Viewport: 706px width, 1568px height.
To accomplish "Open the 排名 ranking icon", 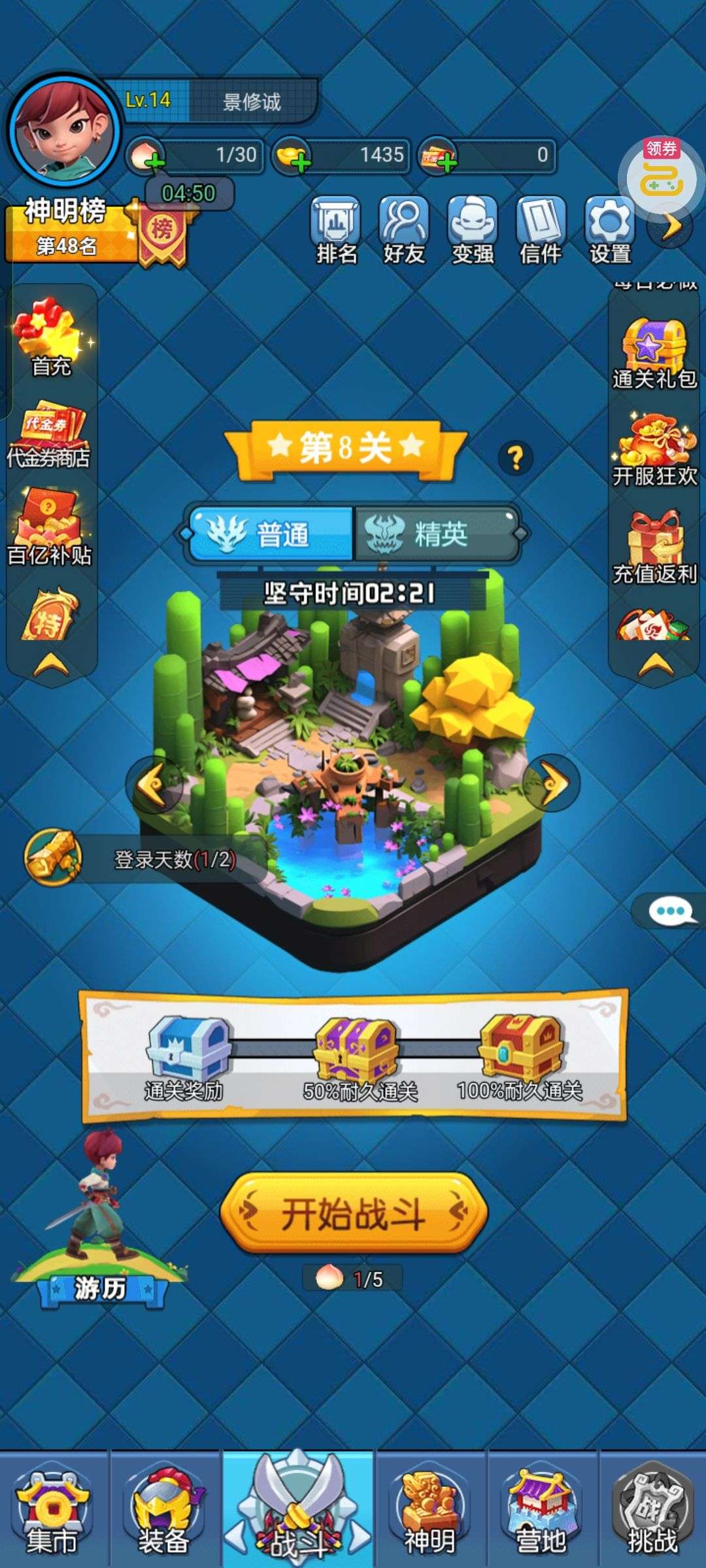I will pyautogui.click(x=337, y=231).
